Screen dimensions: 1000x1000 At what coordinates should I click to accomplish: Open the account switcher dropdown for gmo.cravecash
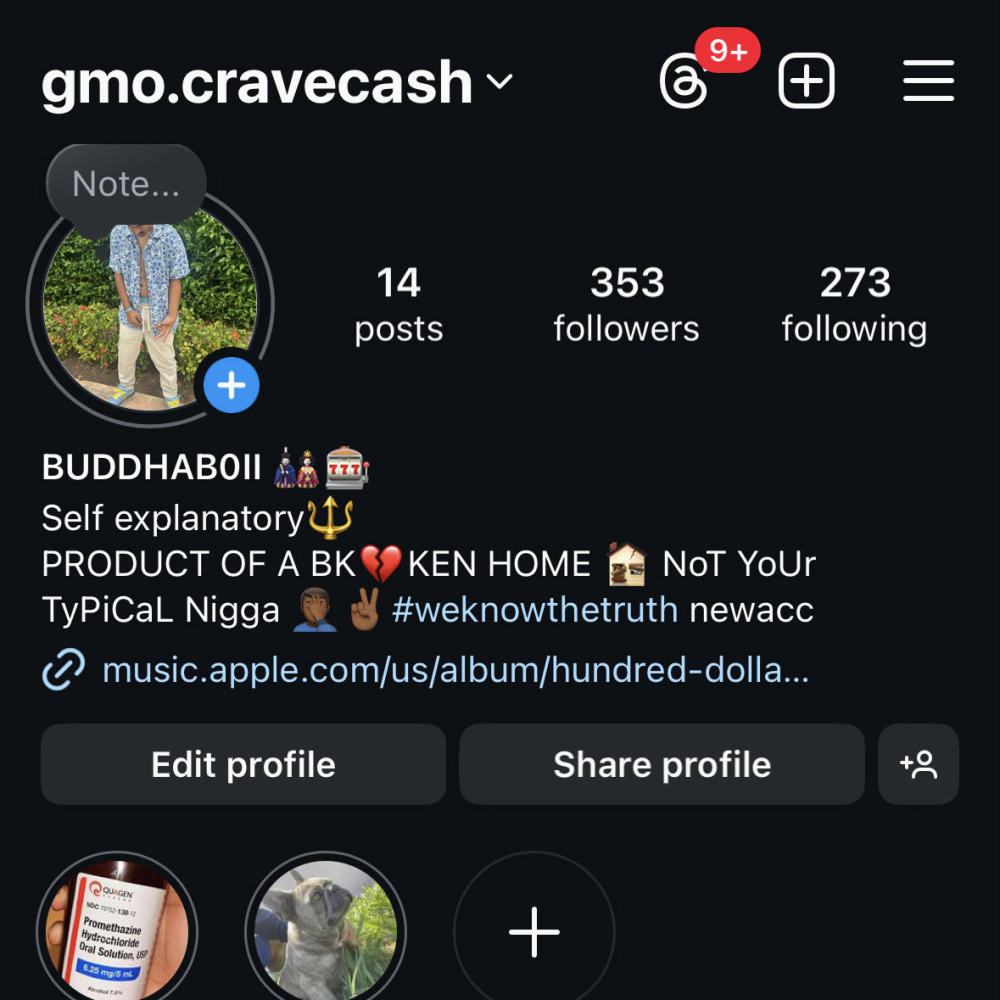(499, 82)
